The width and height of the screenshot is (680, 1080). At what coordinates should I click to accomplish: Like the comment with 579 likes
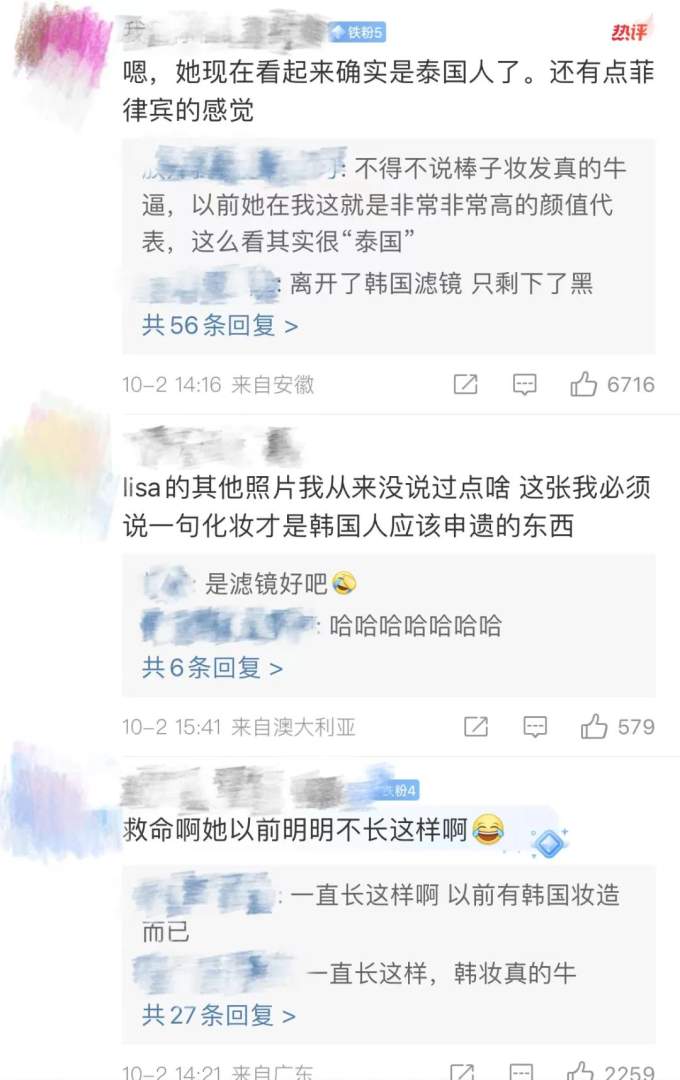click(x=594, y=726)
